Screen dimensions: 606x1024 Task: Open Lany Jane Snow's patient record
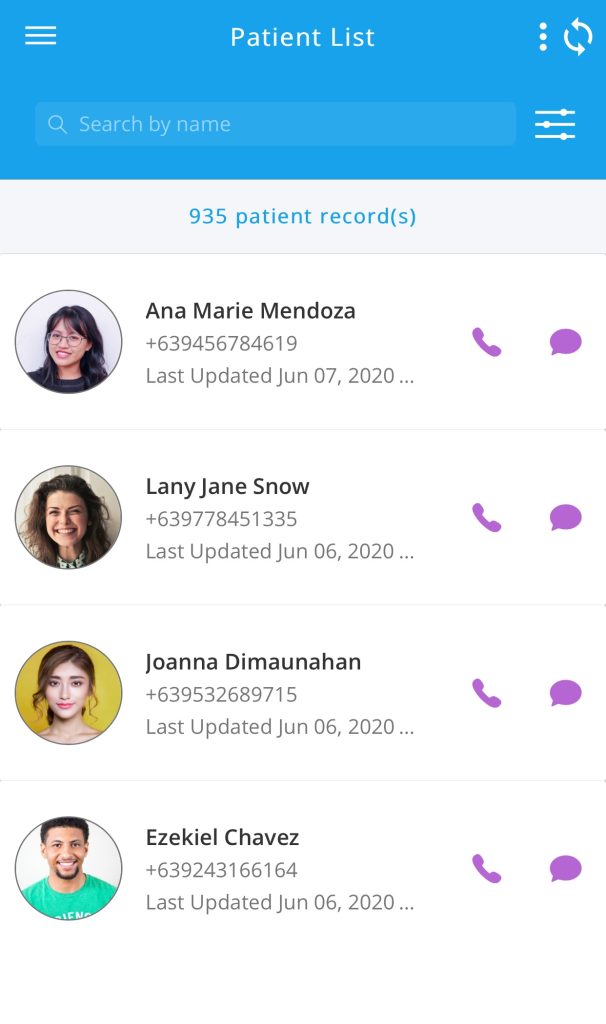[x=303, y=517]
